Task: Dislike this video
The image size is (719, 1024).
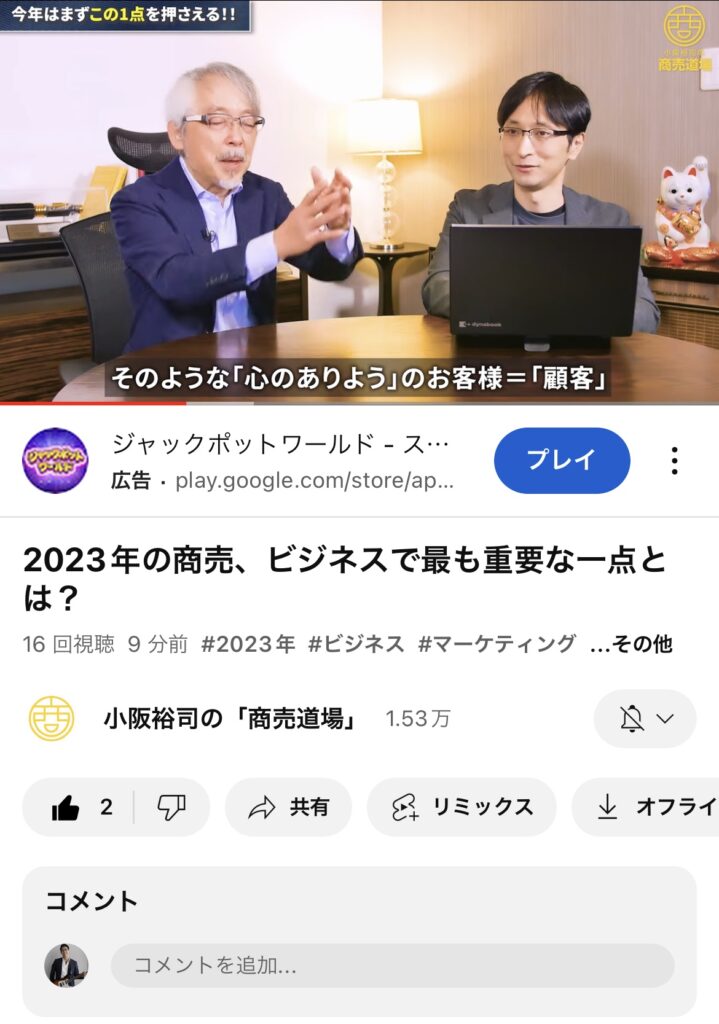Action: coord(172,807)
